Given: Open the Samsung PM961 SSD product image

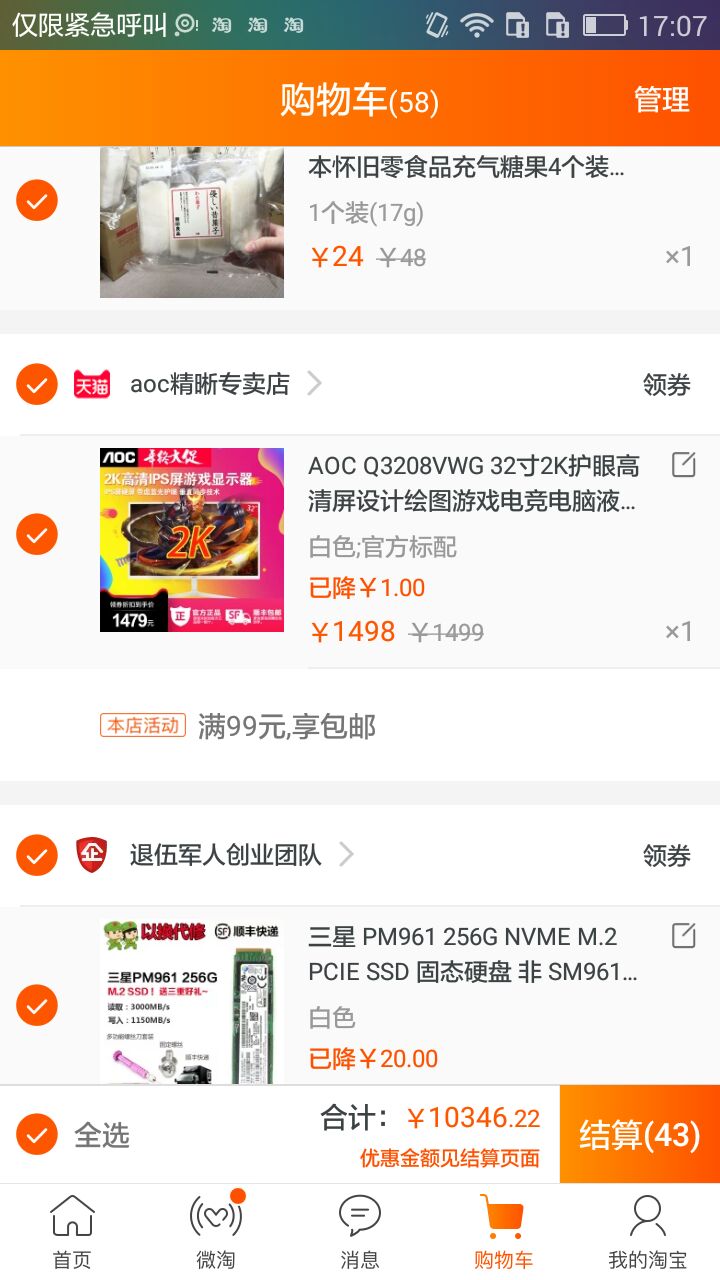Looking at the screenshot, I should 192,1000.
